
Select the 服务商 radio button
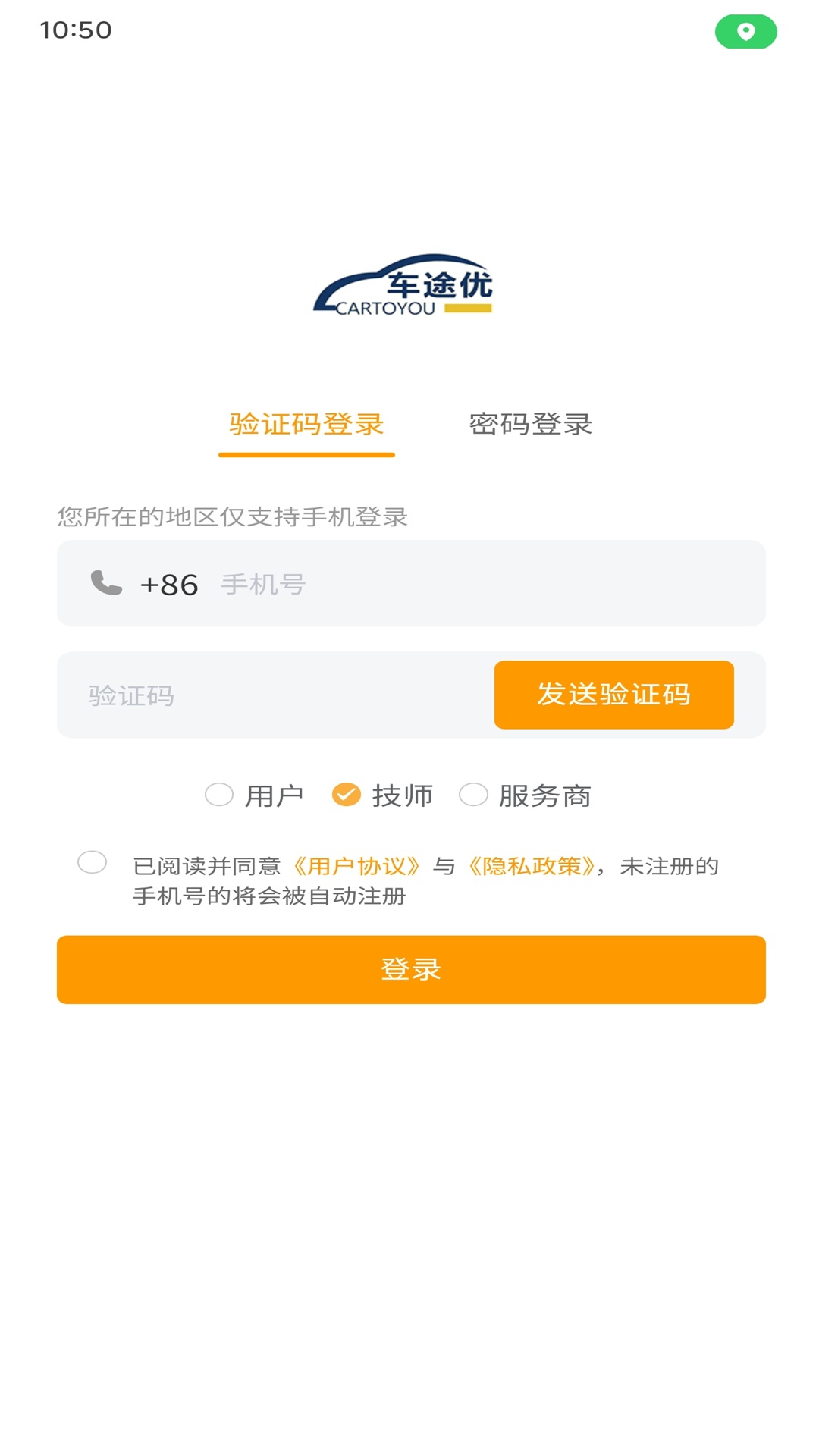pyautogui.click(x=474, y=795)
